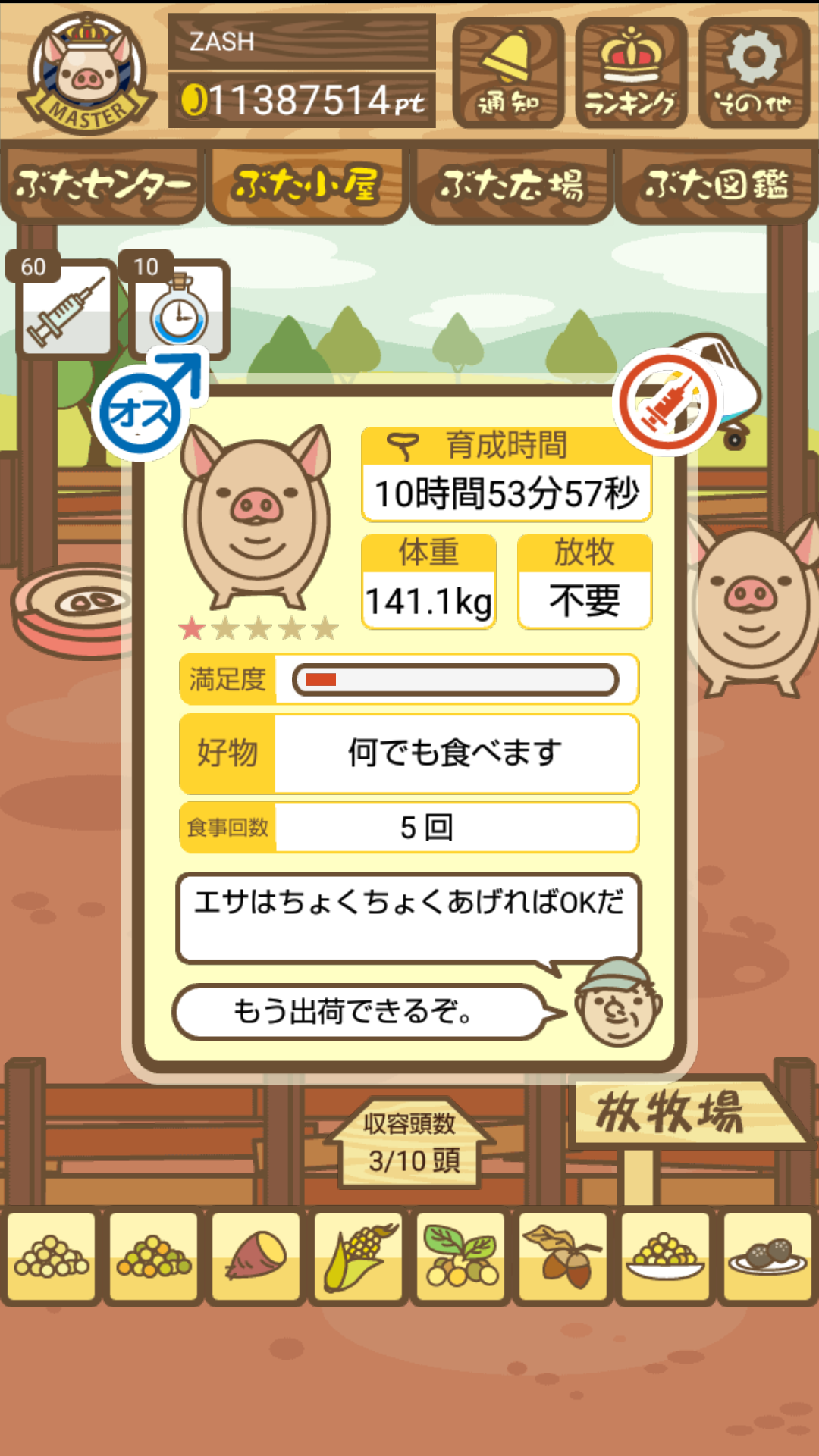Feed the sweet potato
819x1456 pixels.
[256, 1256]
